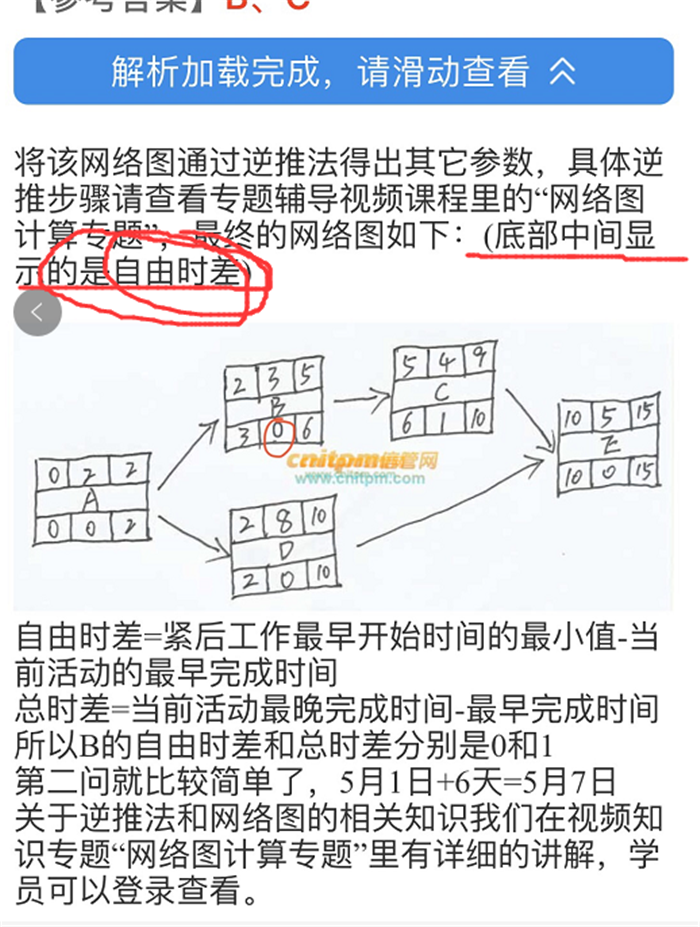Tap the blue 解析加载完成 collapse button
The image size is (700, 927).
click(x=343, y=71)
